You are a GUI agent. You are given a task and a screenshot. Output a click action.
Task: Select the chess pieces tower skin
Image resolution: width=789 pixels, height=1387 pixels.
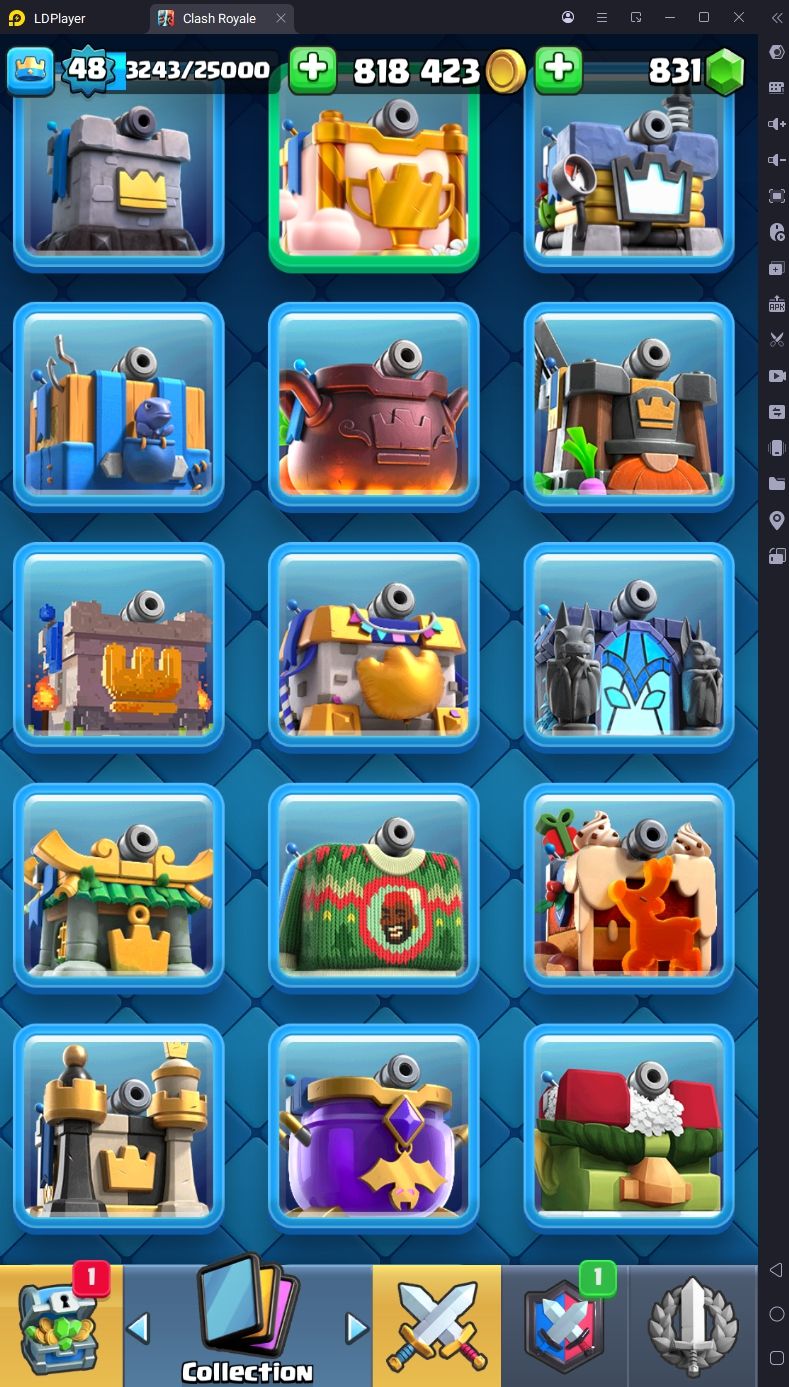[x=118, y=1128]
